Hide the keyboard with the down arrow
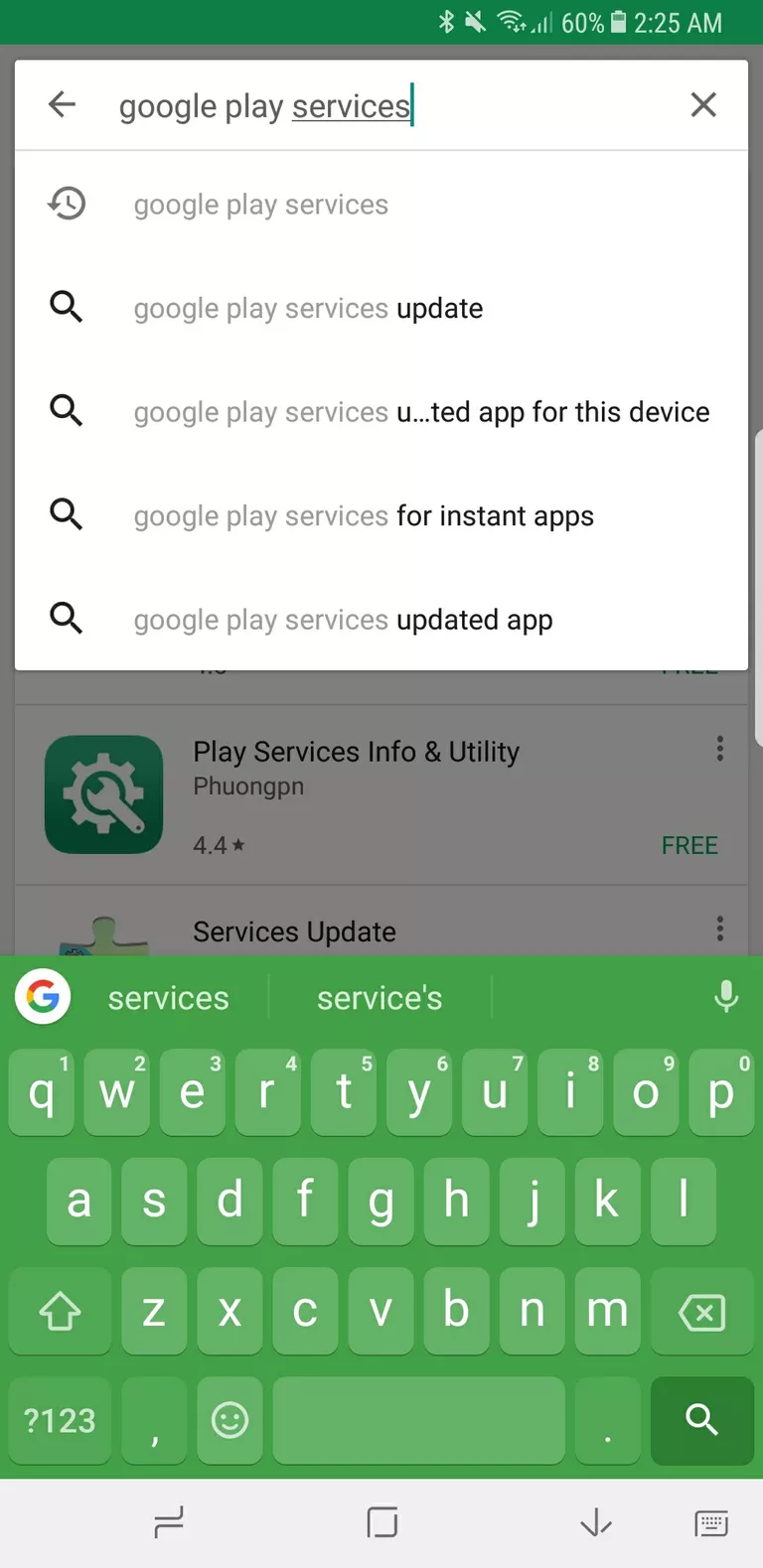Screen dimensions: 763x1568 point(596,1522)
